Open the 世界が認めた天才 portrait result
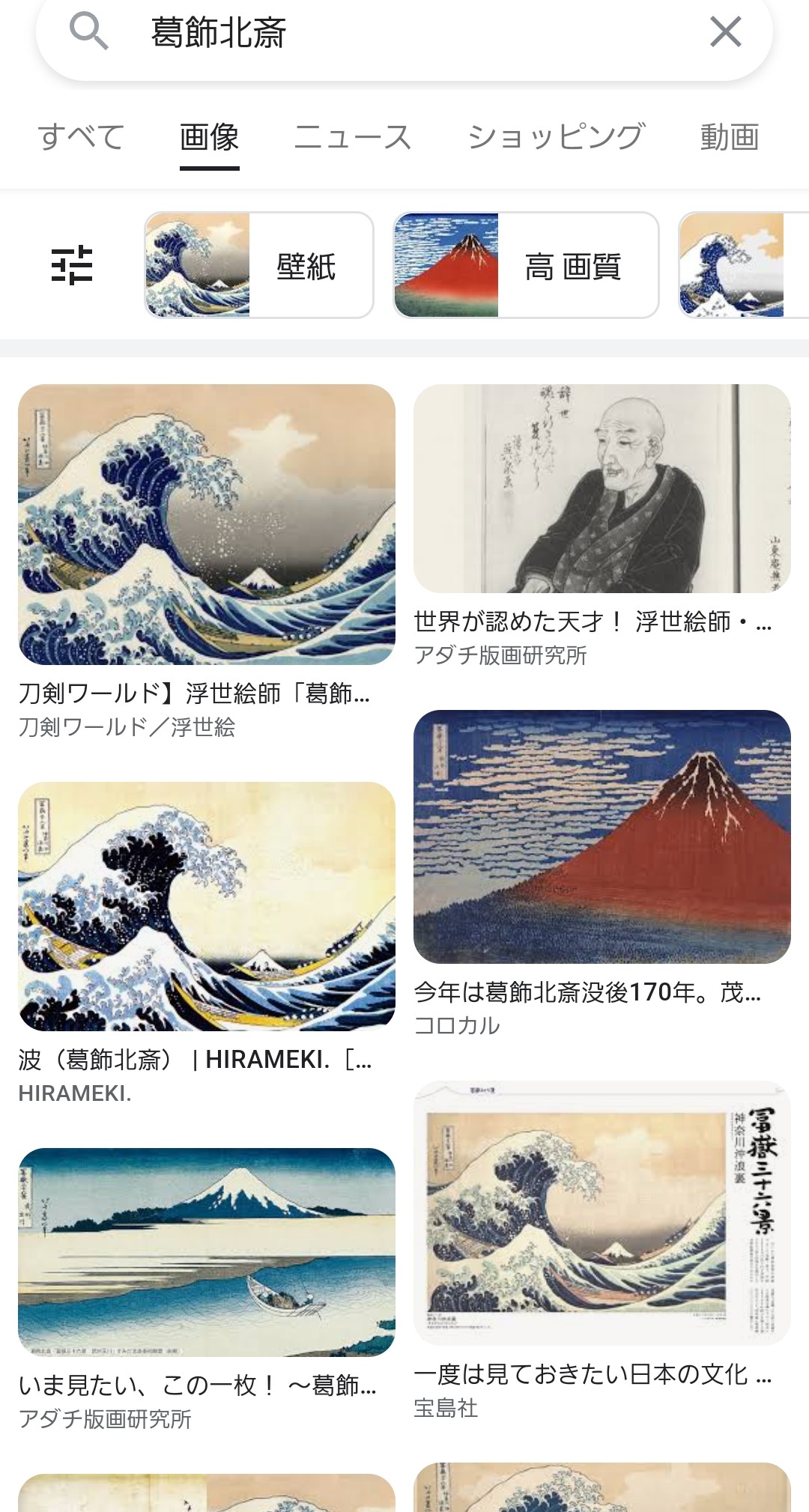Image resolution: width=809 pixels, height=1512 pixels. [602, 488]
